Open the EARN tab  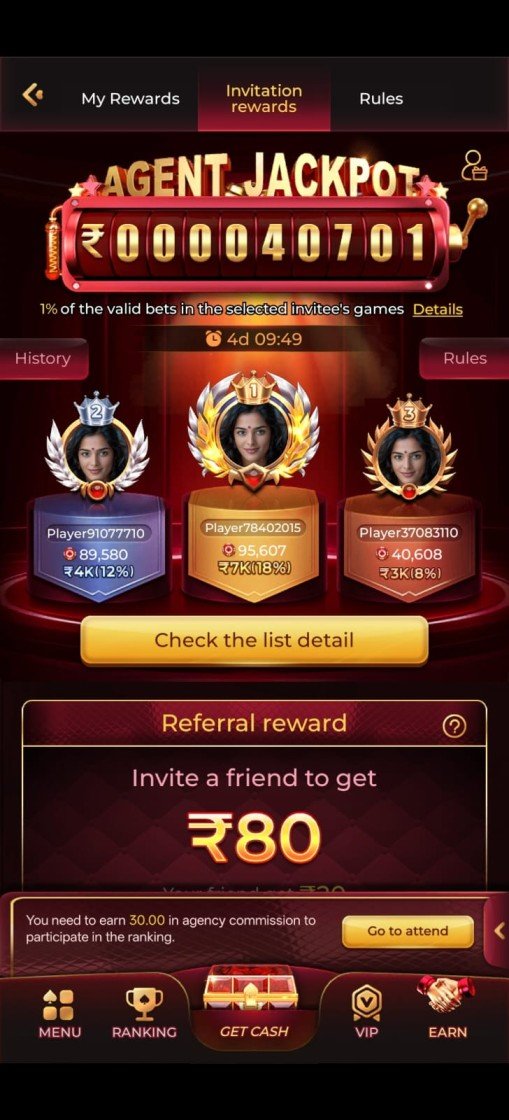[x=448, y=1009]
